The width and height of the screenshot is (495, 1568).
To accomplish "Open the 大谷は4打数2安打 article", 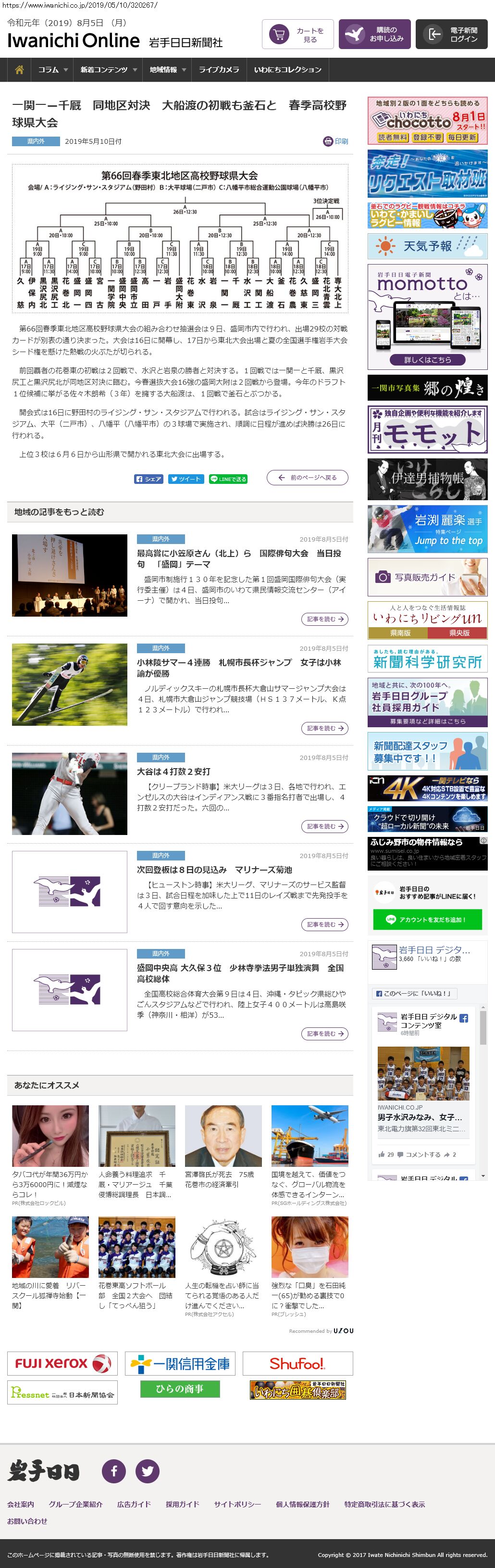I will (x=173, y=771).
